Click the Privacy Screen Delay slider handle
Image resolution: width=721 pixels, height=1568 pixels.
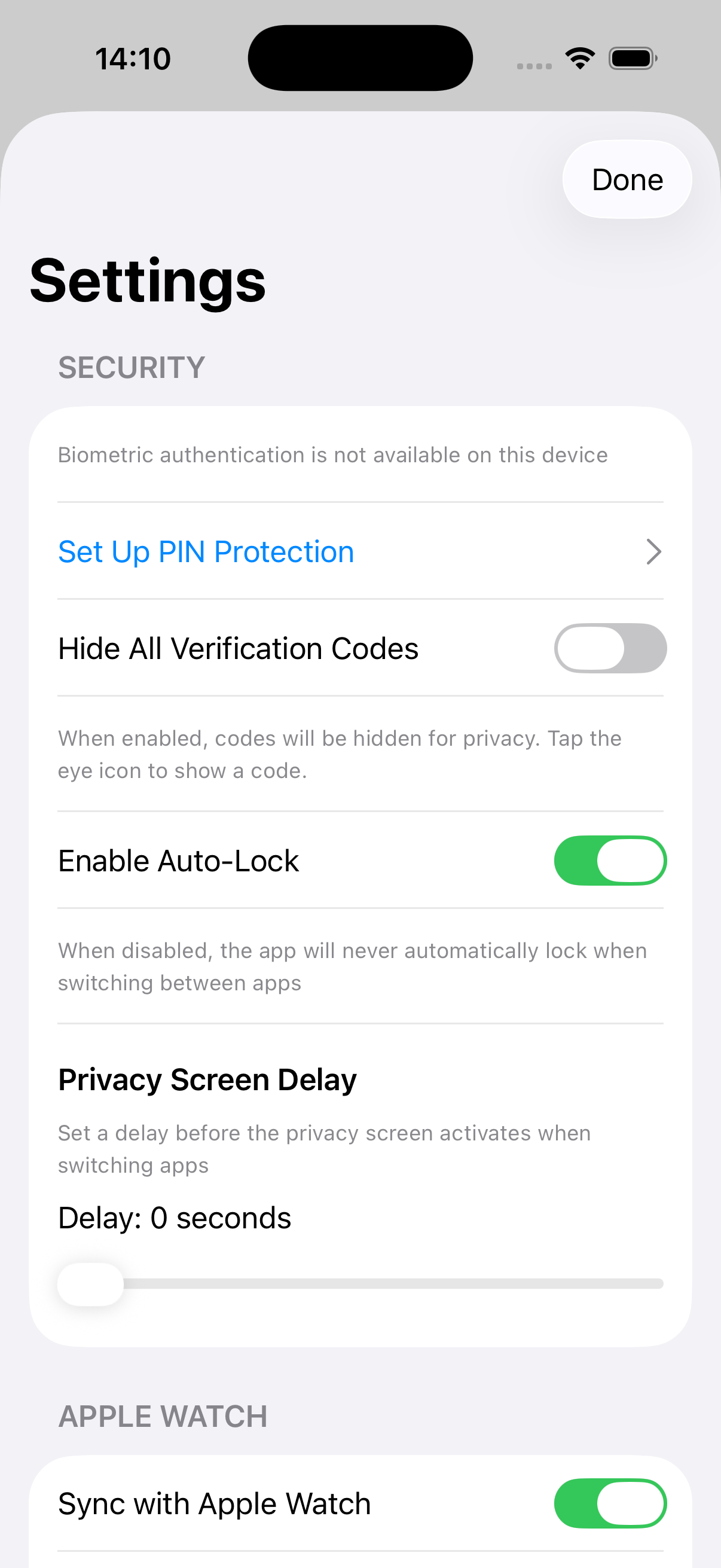tap(90, 1283)
